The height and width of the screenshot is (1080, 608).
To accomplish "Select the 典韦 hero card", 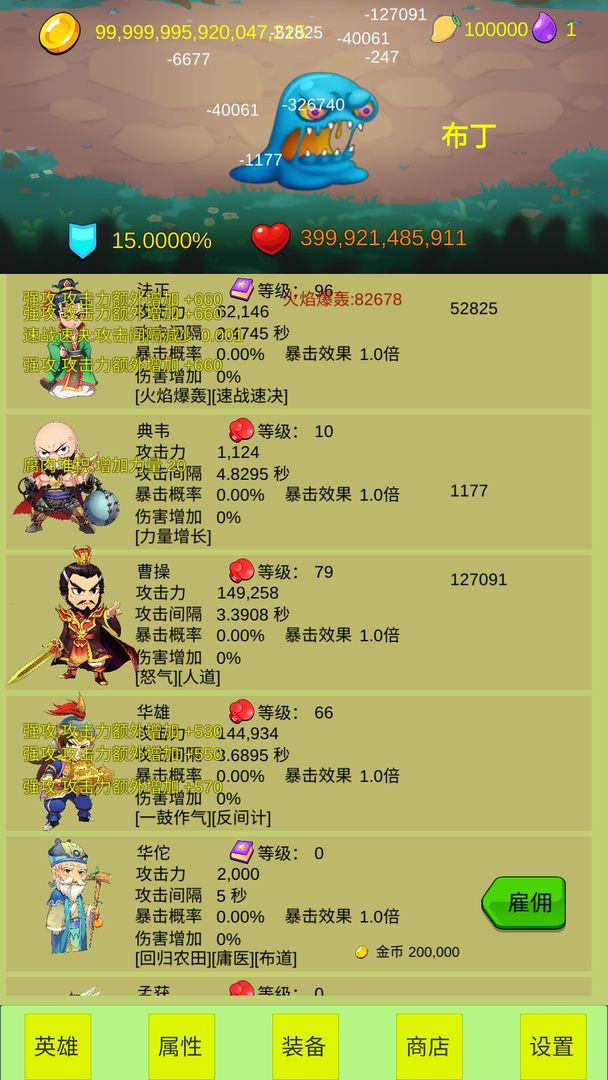I will (300, 482).
